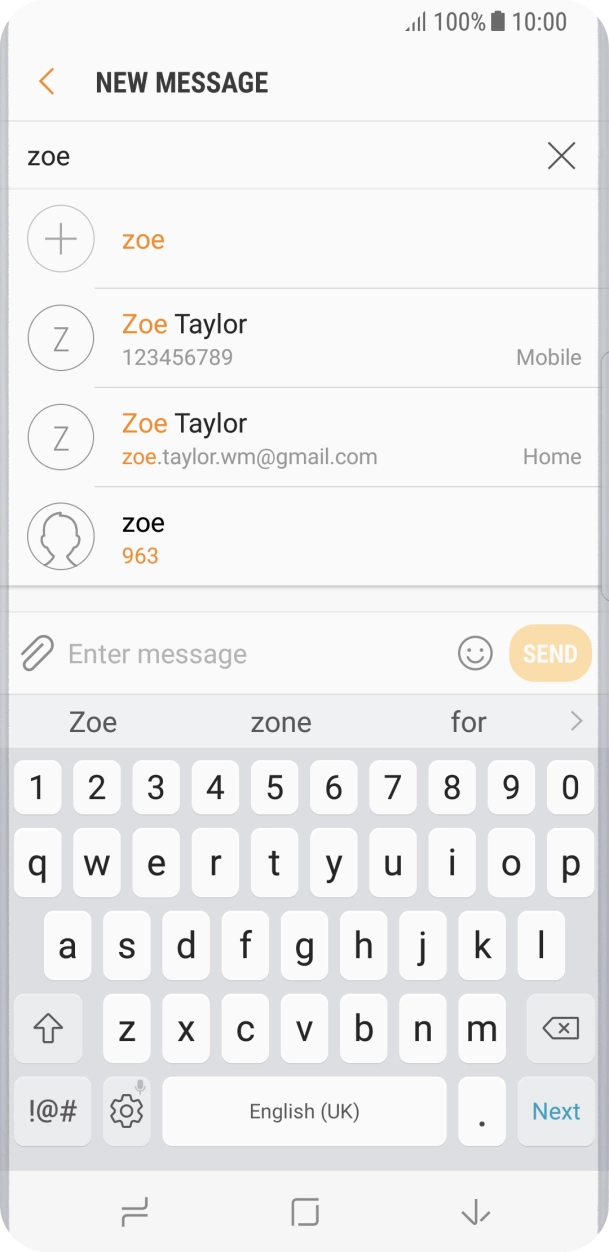Select Zoe Taylor's Mobile number 123456789
The height and width of the screenshot is (1252, 609).
pyautogui.click(x=304, y=338)
